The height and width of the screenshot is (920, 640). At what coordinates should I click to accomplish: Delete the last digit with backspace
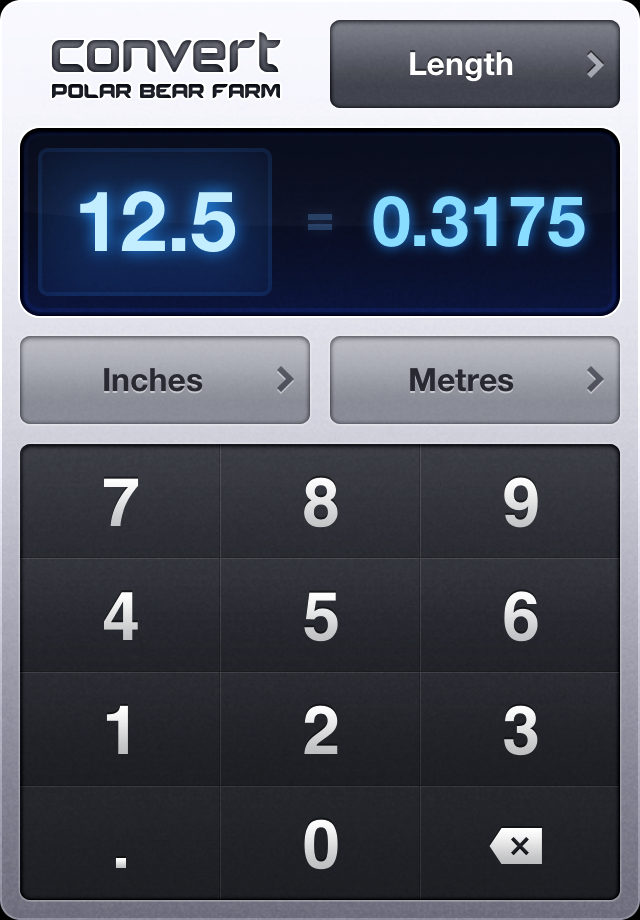518,845
